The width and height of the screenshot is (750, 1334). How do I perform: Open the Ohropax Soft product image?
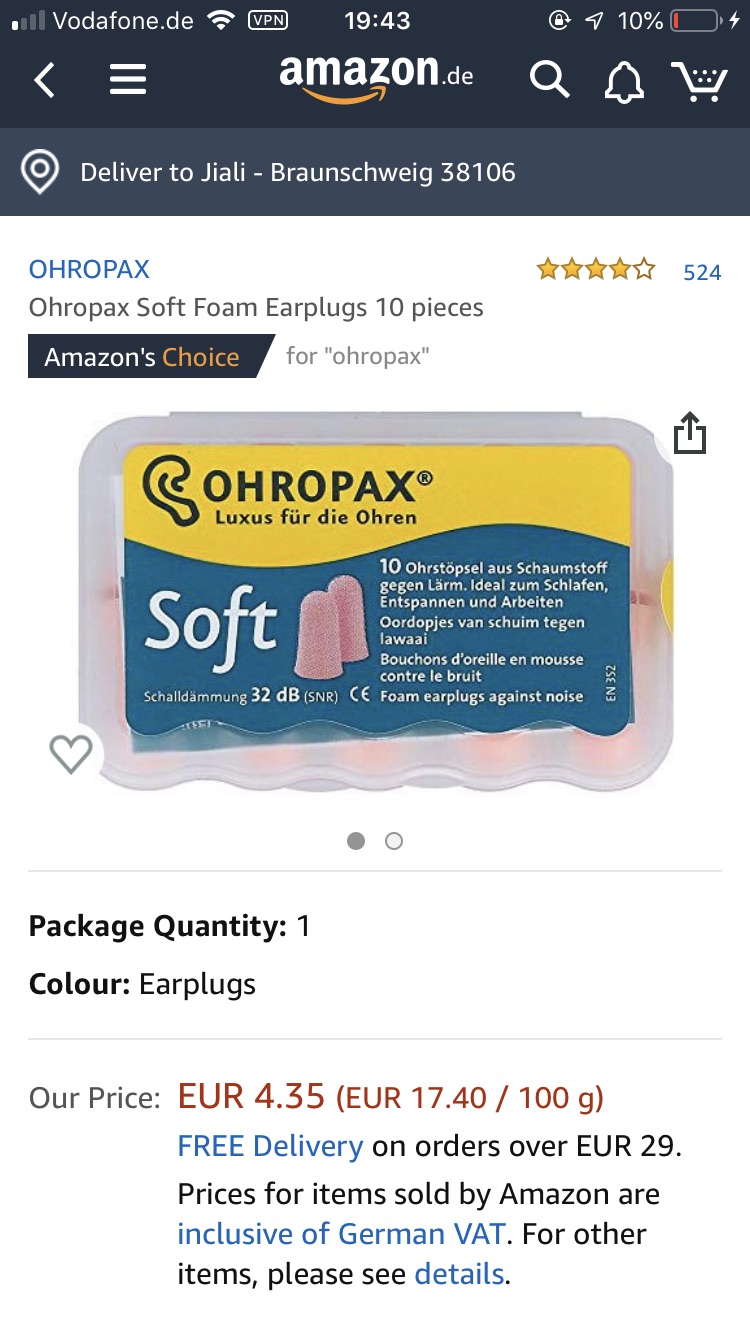(376, 600)
